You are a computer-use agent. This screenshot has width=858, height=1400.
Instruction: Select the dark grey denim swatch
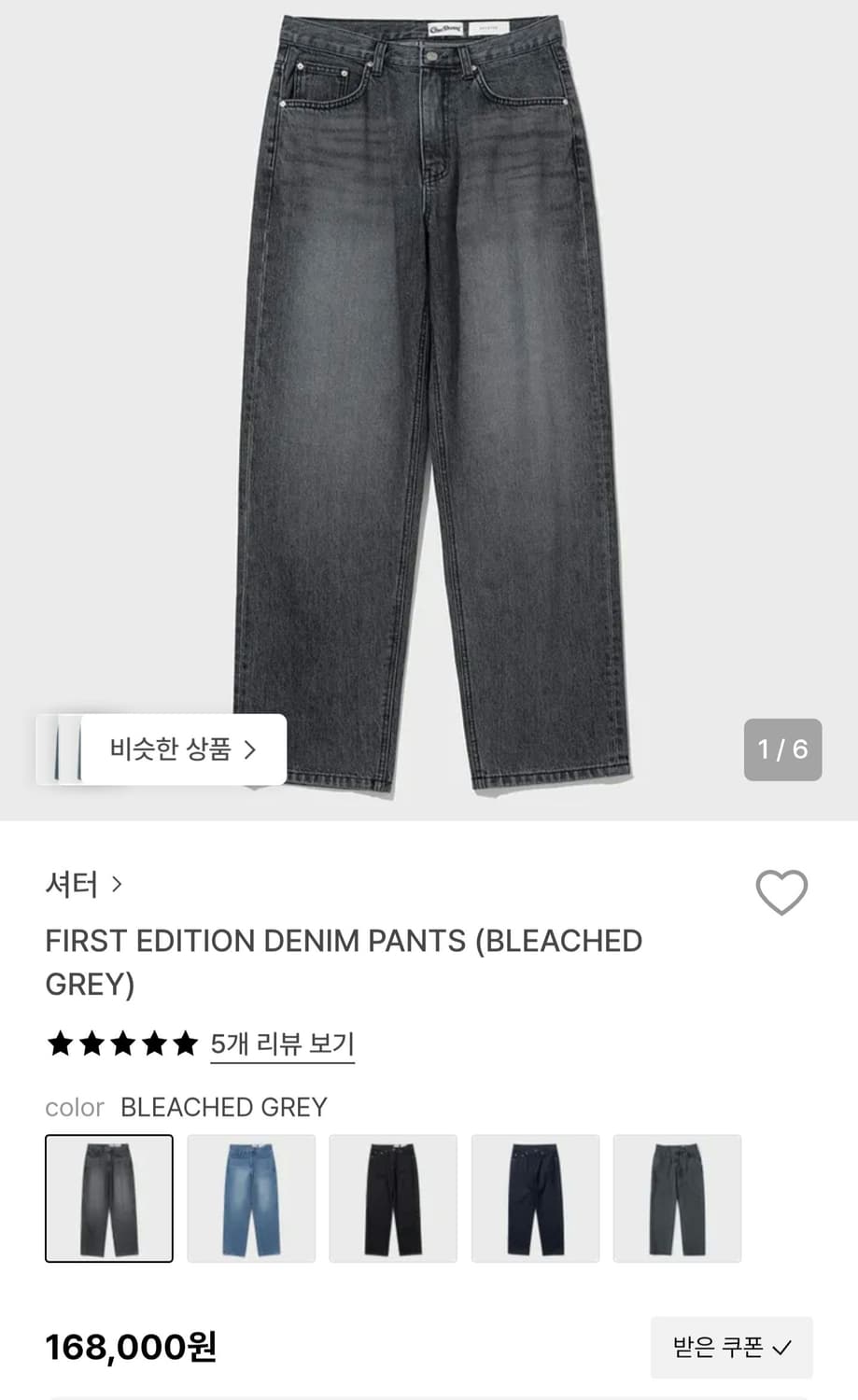pos(677,1197)
